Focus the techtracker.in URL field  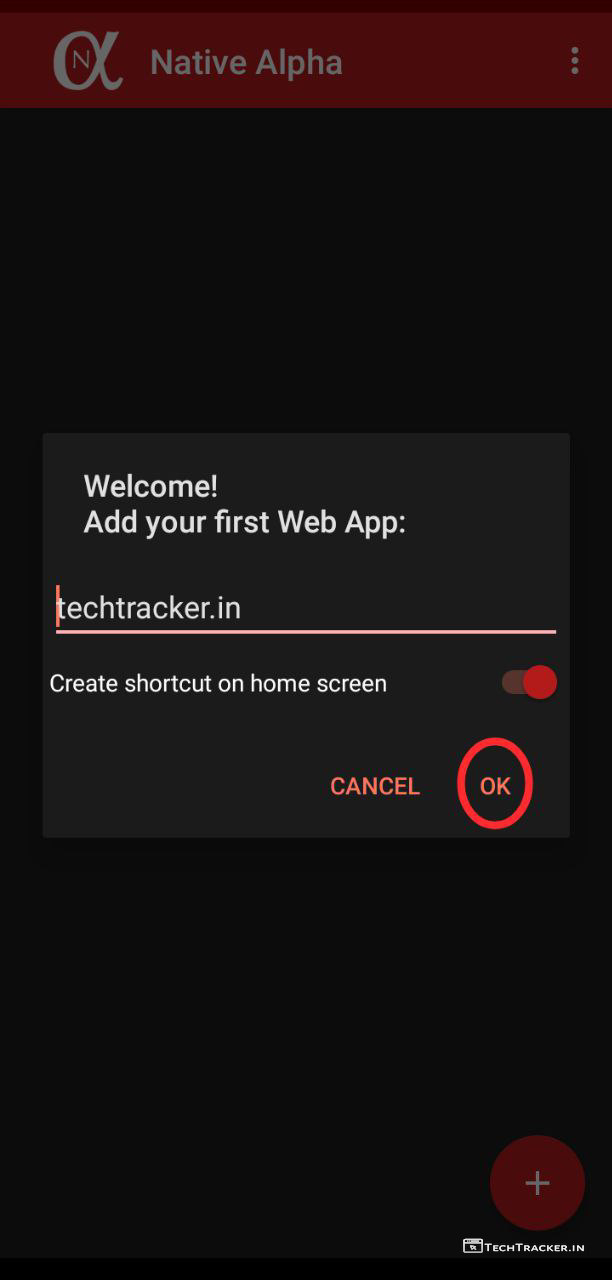pyautogui.click(x=305, y=608)
